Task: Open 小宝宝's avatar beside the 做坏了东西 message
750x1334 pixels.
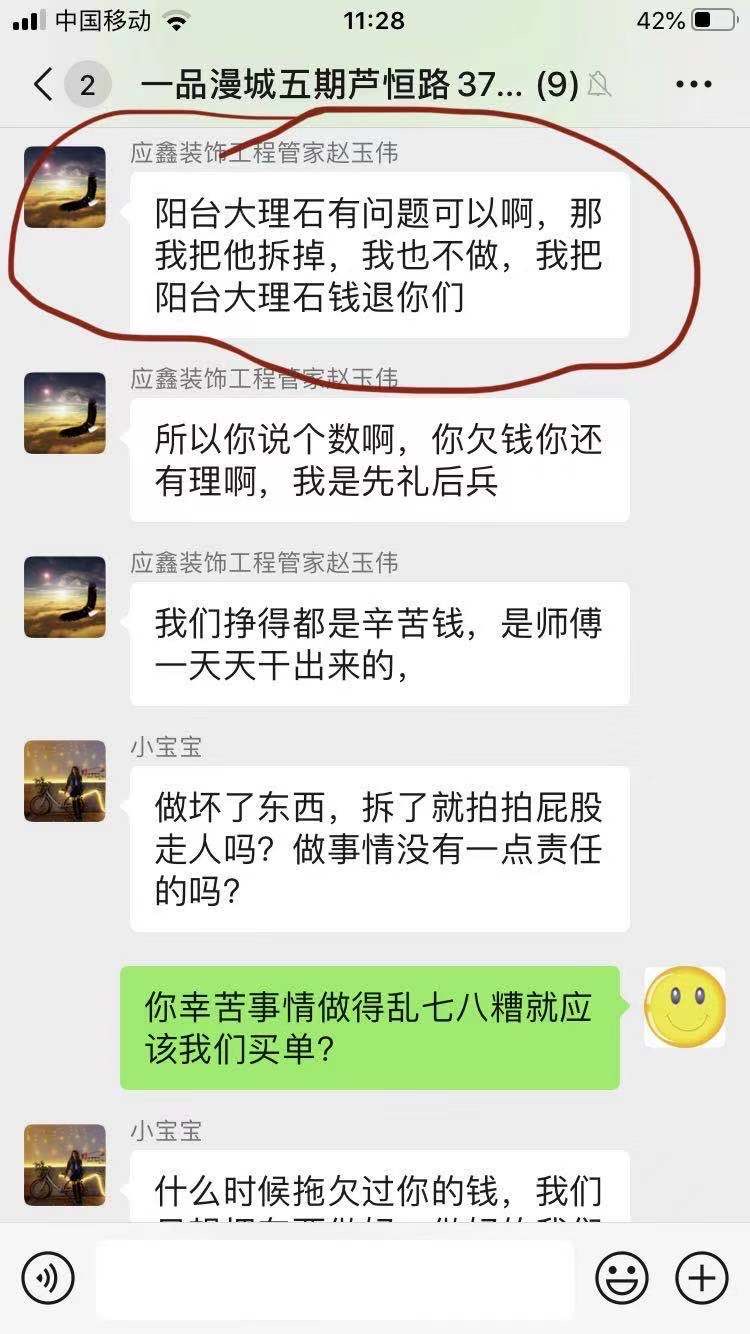Action: tap(65, 781)
